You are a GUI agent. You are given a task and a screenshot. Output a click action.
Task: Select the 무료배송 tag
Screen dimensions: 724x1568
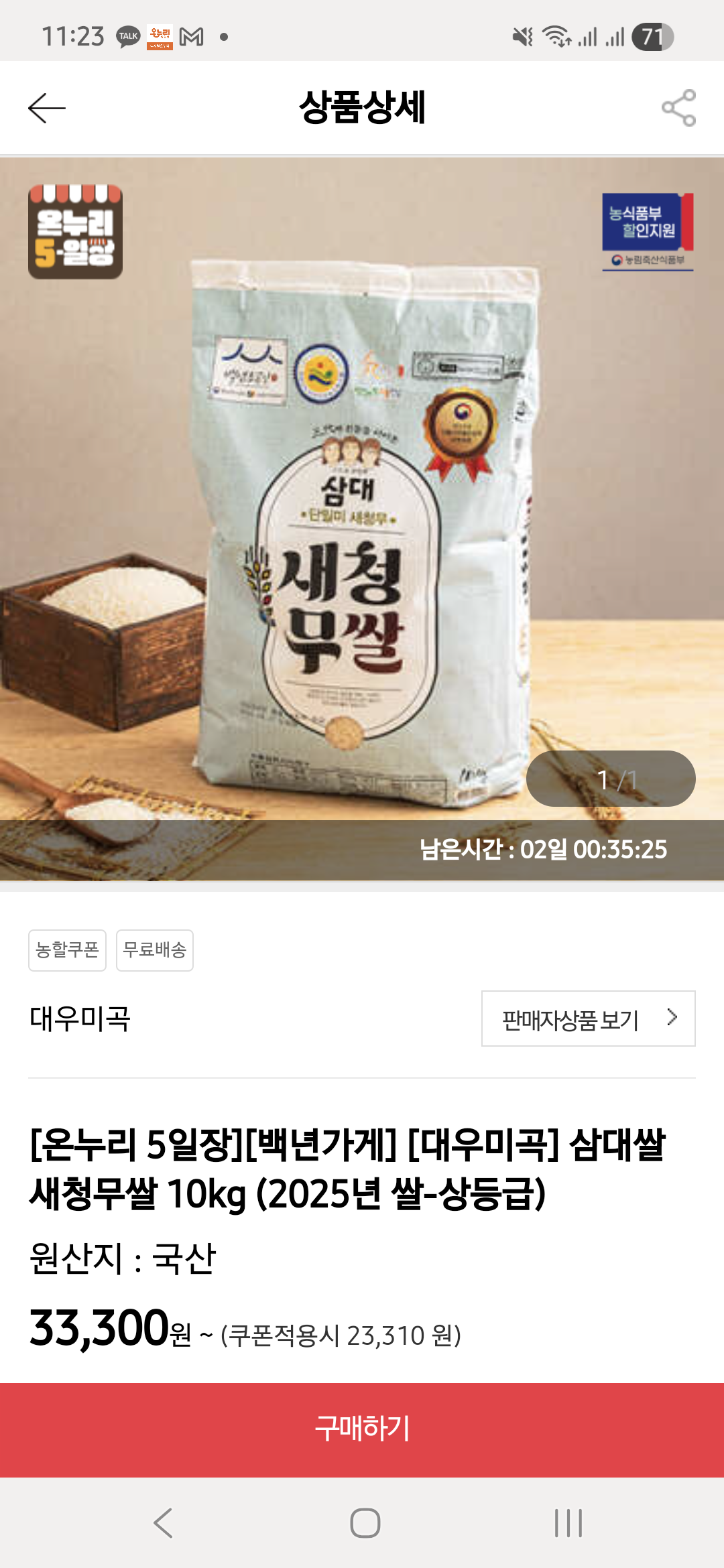154,950
